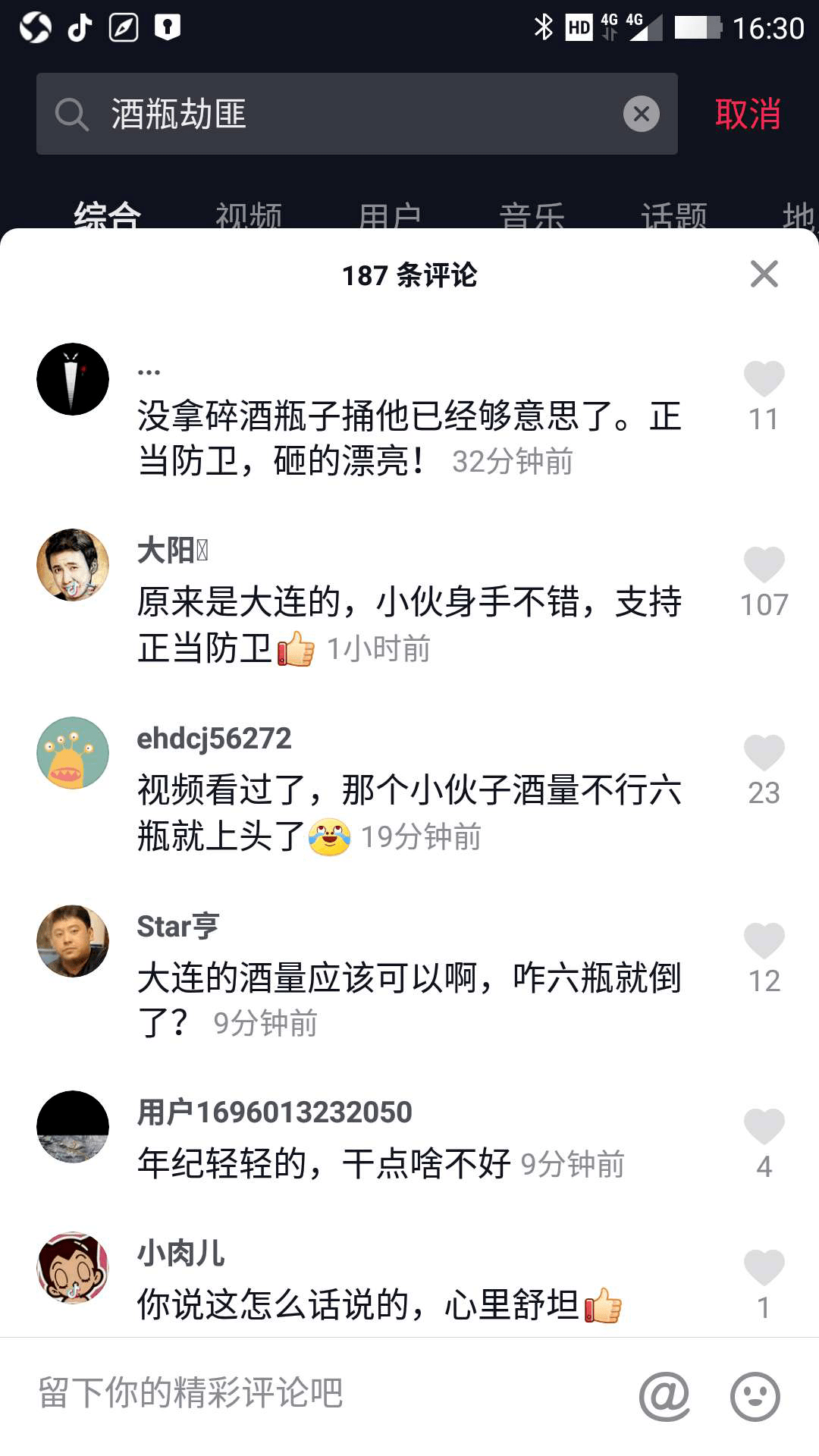This screenshot has height=1456, width=819.
Task: Open the emoji picker
Action: (x=755, y=1395)
